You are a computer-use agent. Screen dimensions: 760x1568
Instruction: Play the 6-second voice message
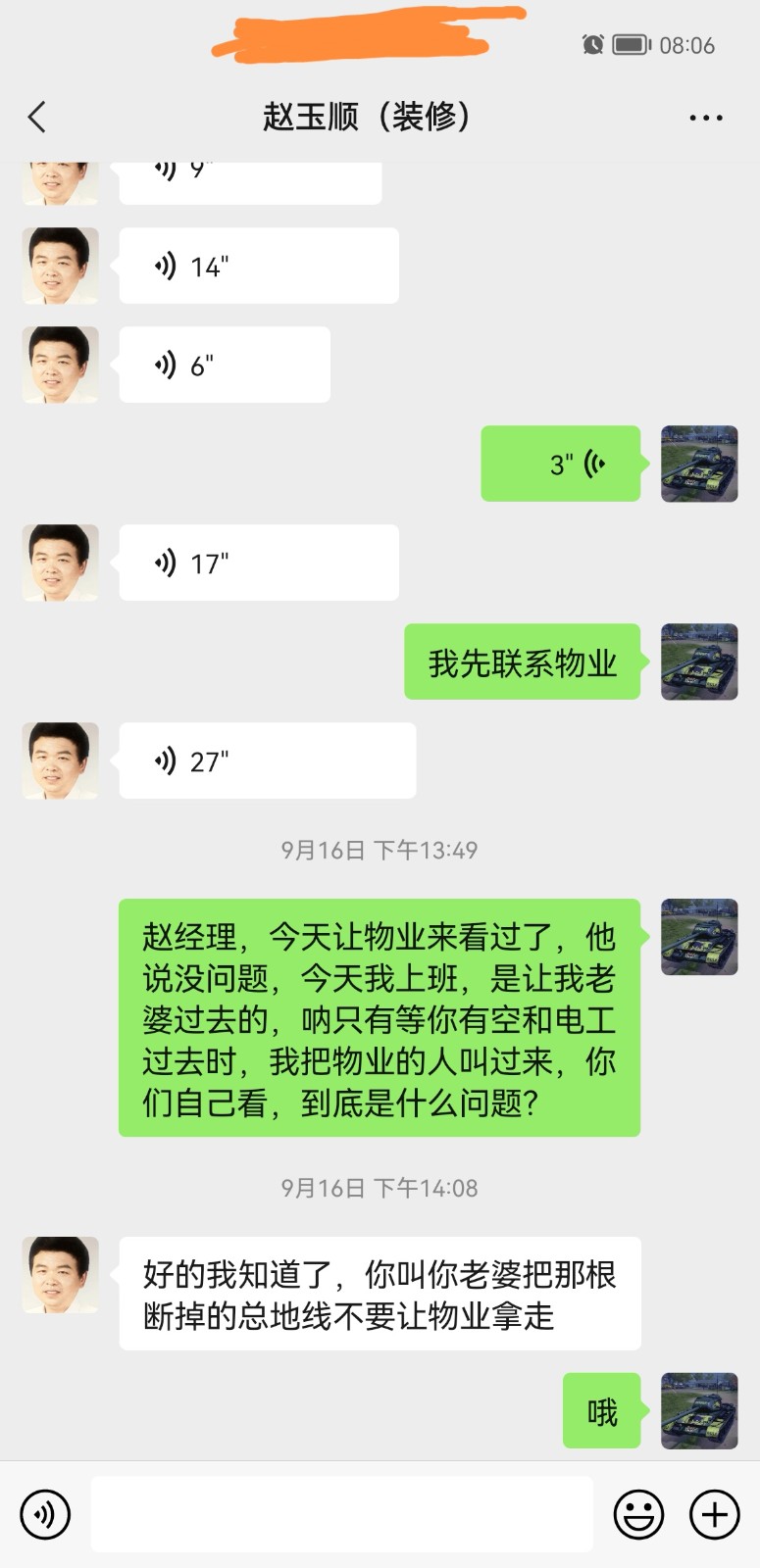point(224,366)
